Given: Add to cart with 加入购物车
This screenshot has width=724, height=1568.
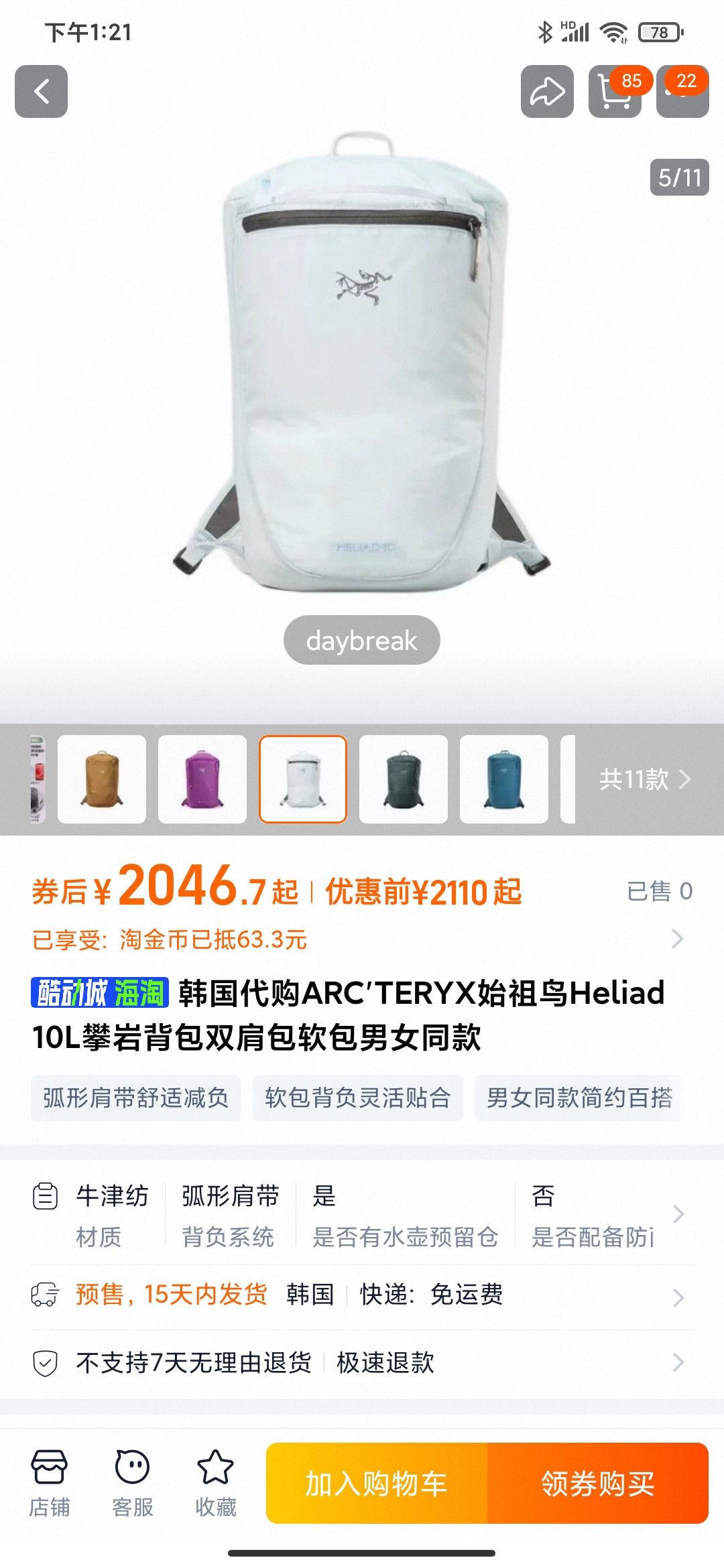Looking at the screenshot, I should pyautogui.click(x=377, y=1484).
